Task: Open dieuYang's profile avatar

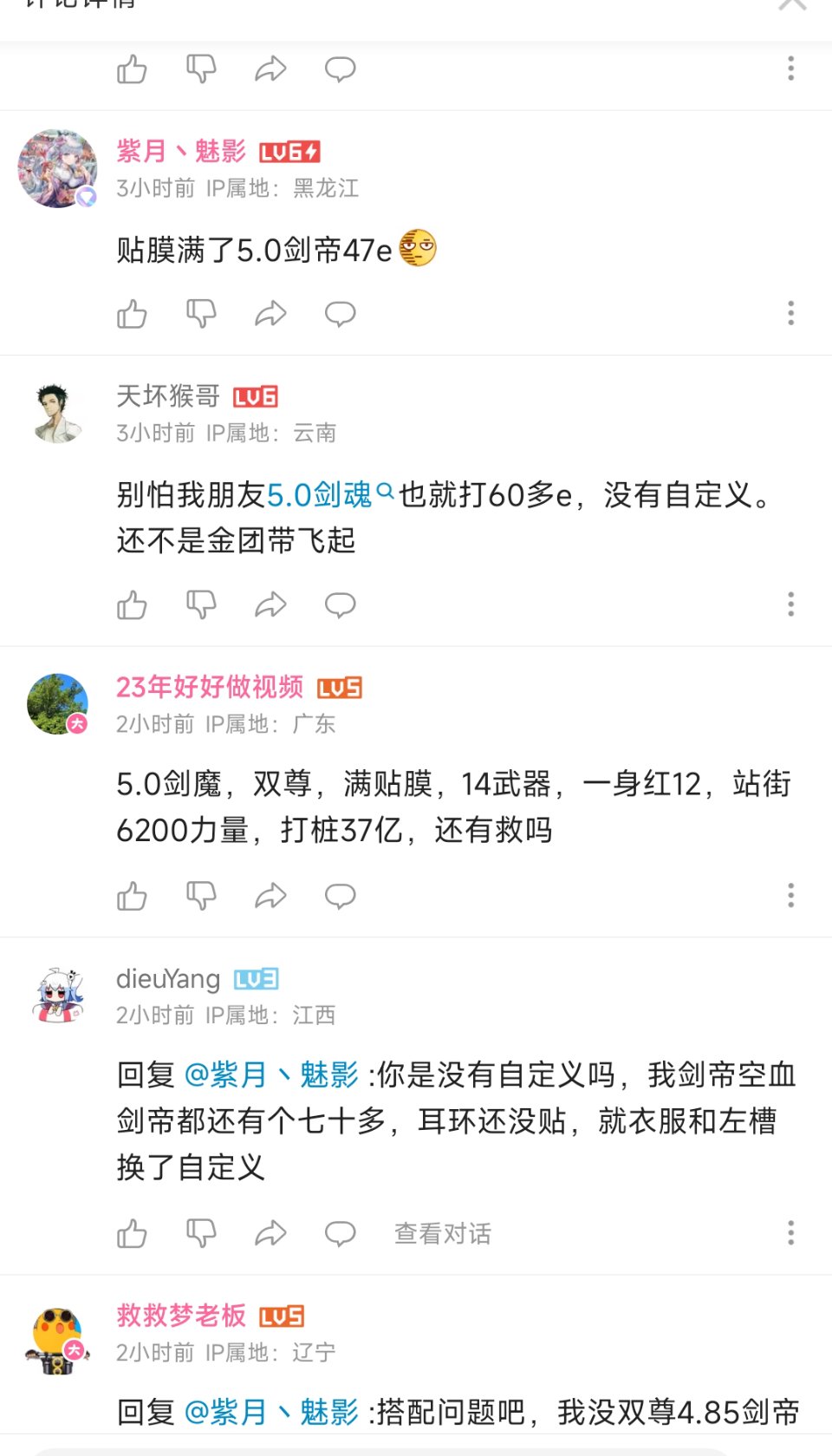Action: [x=58, y=996]
